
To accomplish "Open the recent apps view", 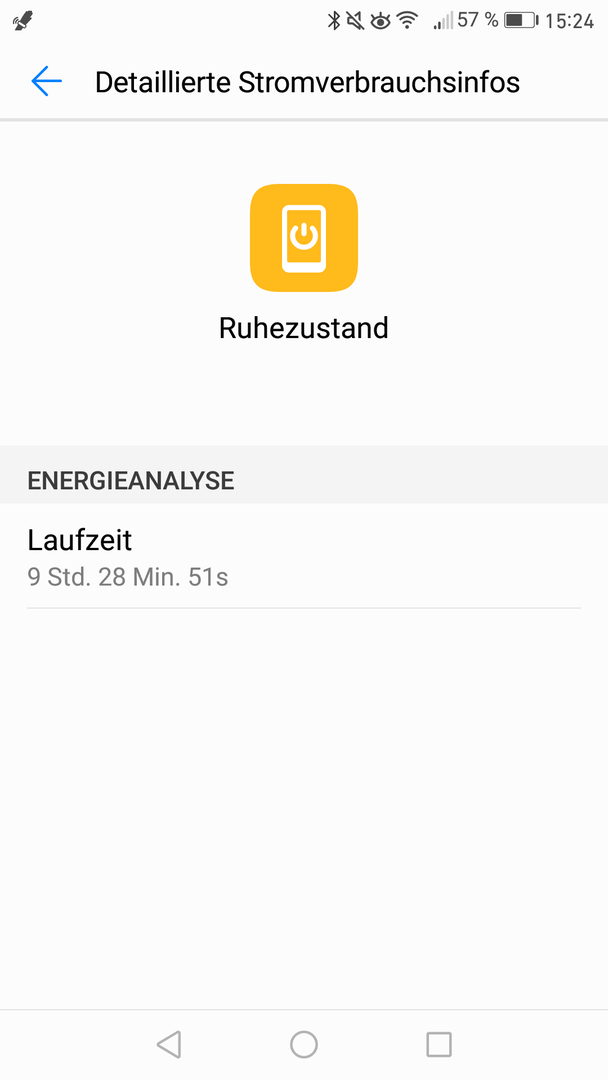I will 439,1044.
